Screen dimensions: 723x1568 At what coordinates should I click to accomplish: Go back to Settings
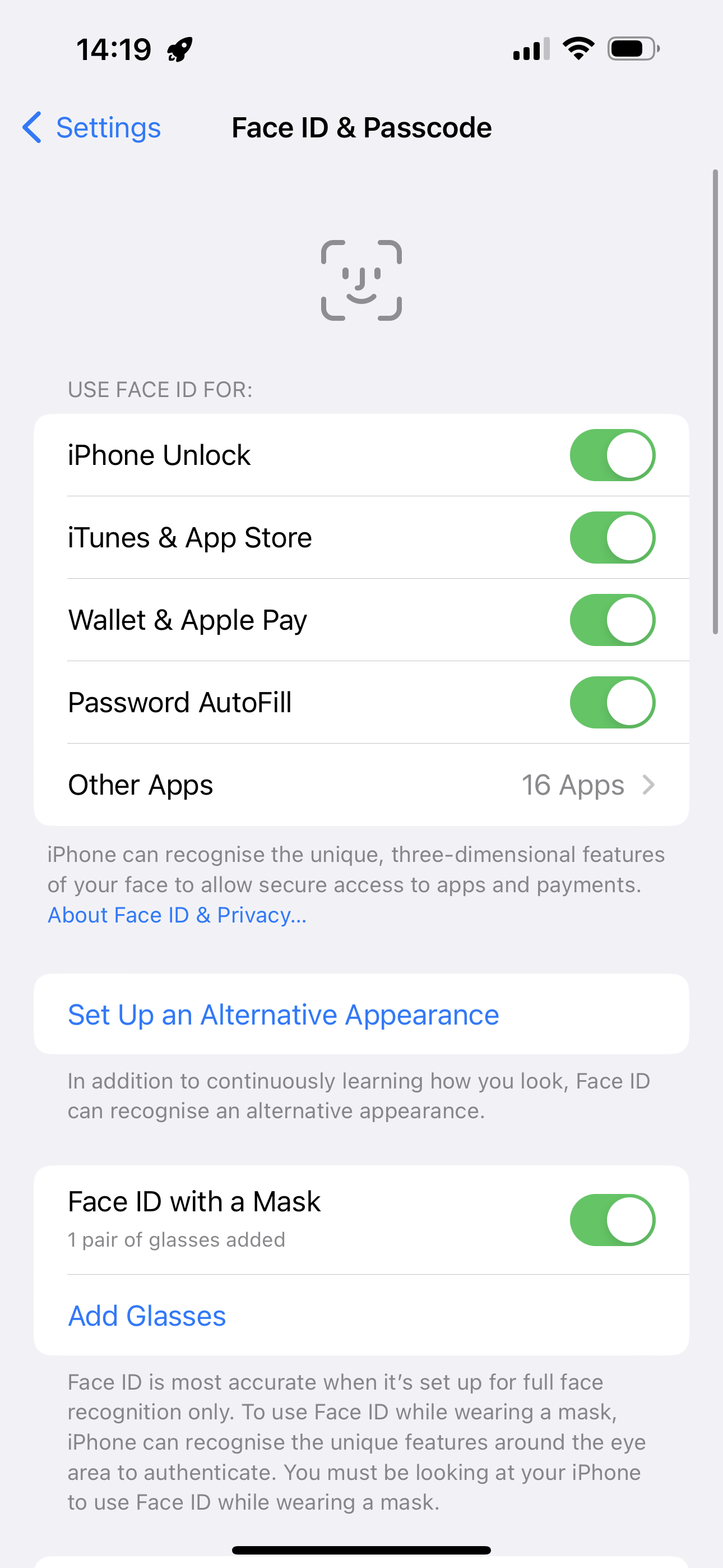tap(91, 128)
